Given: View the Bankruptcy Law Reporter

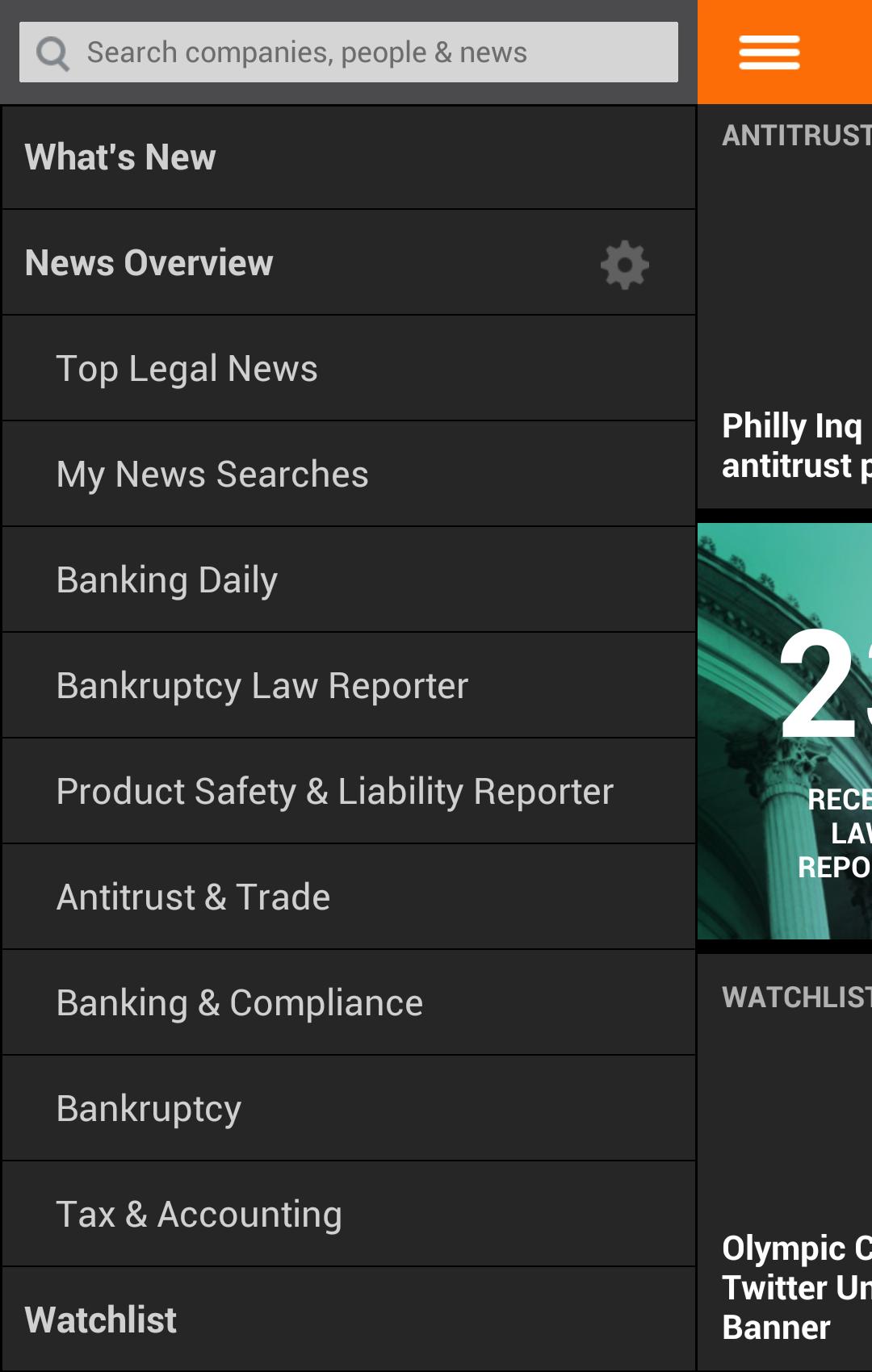Looking at the screenshot, I should pos(260,684).
